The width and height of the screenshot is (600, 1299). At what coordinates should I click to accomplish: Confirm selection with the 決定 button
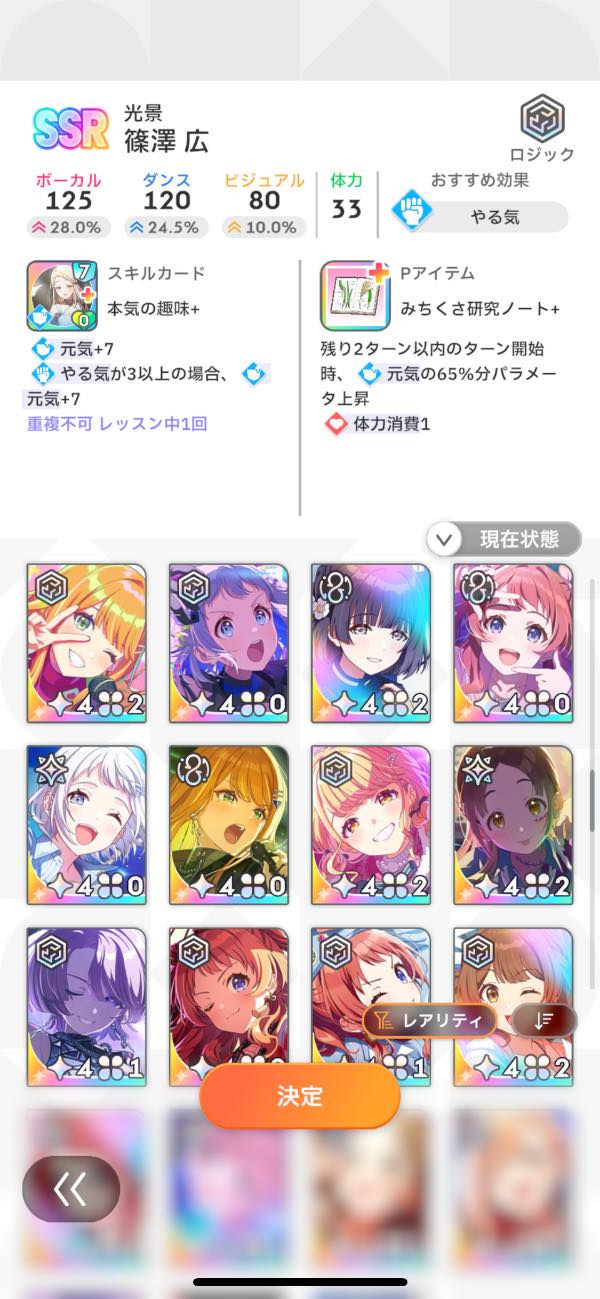click(x=299, y=1095)
